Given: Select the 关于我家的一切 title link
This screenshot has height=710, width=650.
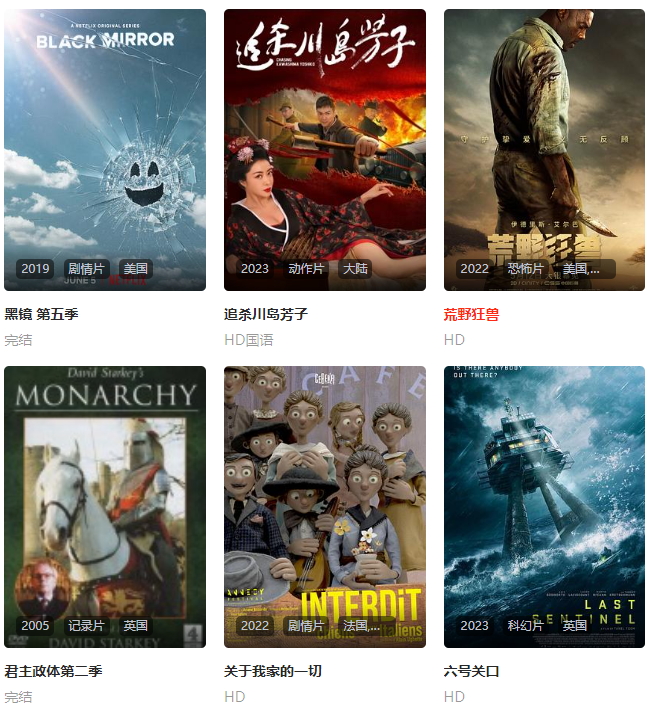Looking at the screenshot, I should [273, 671].
